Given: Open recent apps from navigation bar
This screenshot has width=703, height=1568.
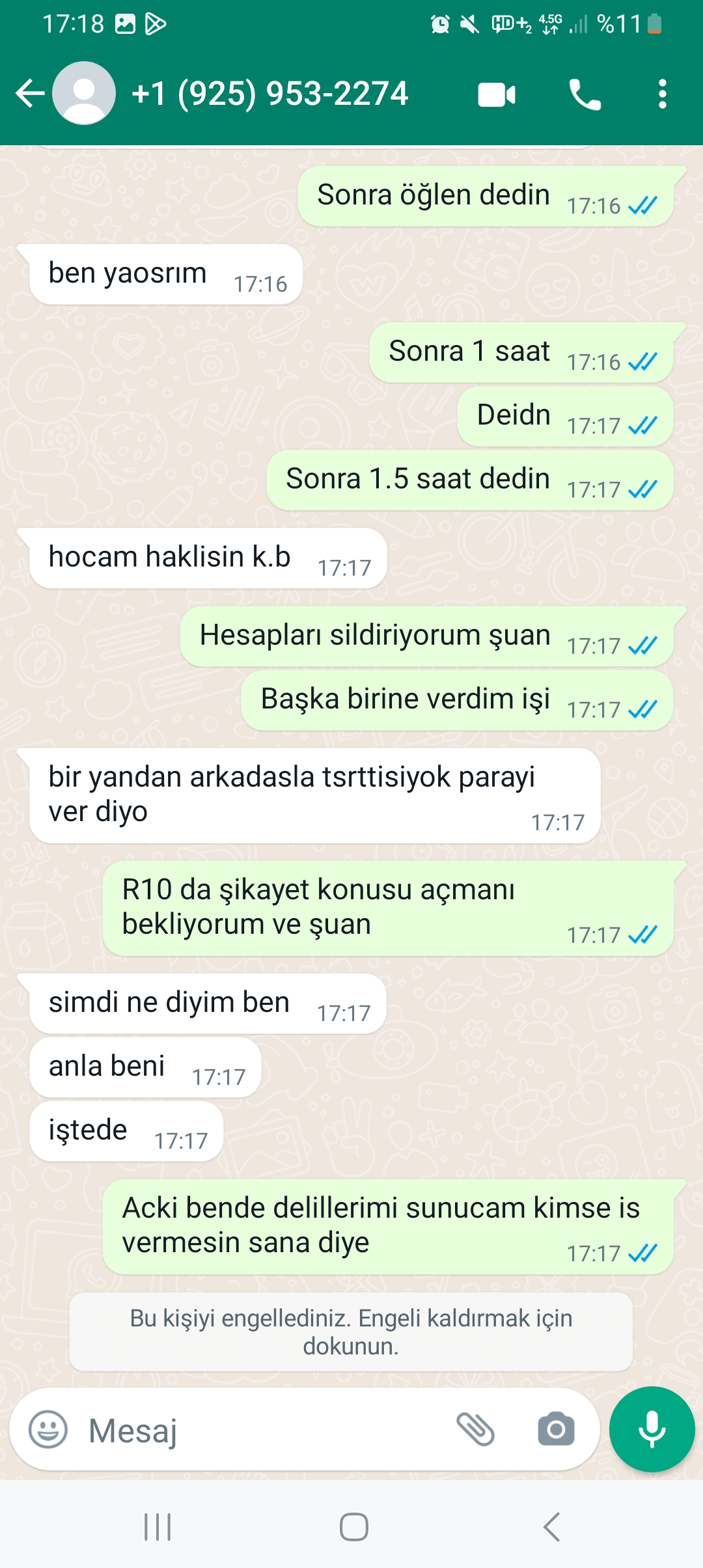Looking at the screenshot, I should [158, 1526].
